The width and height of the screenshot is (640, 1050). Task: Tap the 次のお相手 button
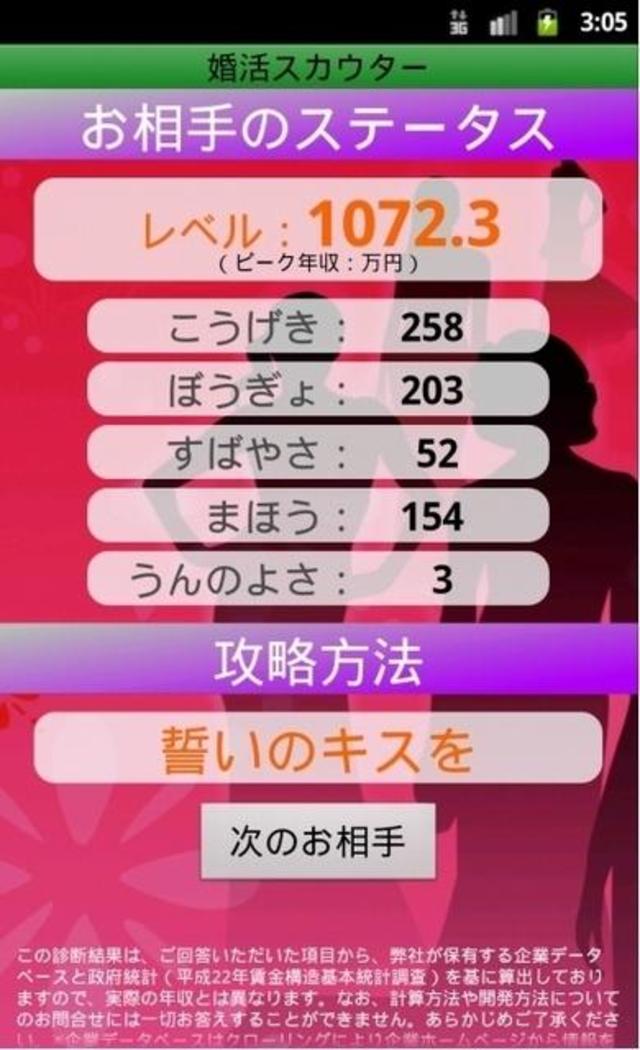pos(318,841)
